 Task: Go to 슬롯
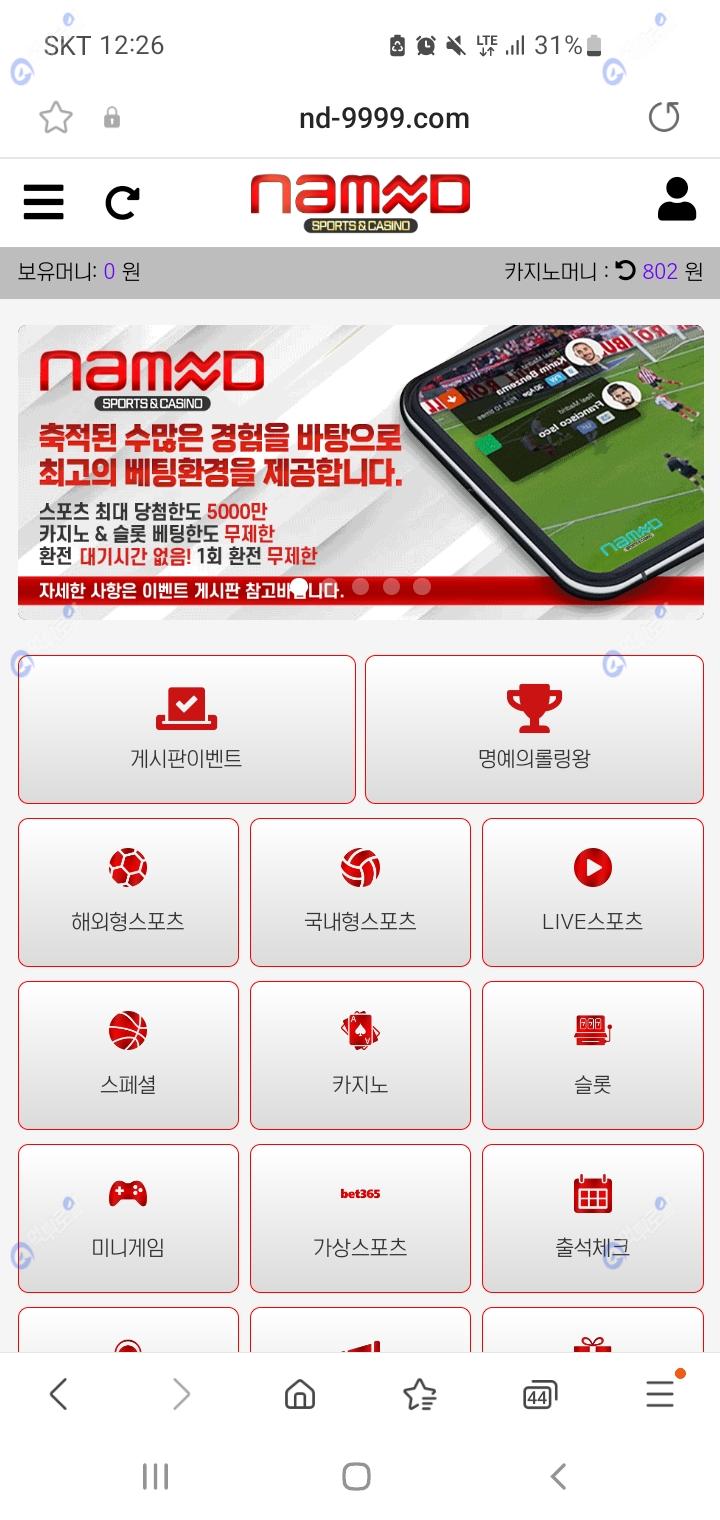pyautogui.click(x=592, y=1055)
